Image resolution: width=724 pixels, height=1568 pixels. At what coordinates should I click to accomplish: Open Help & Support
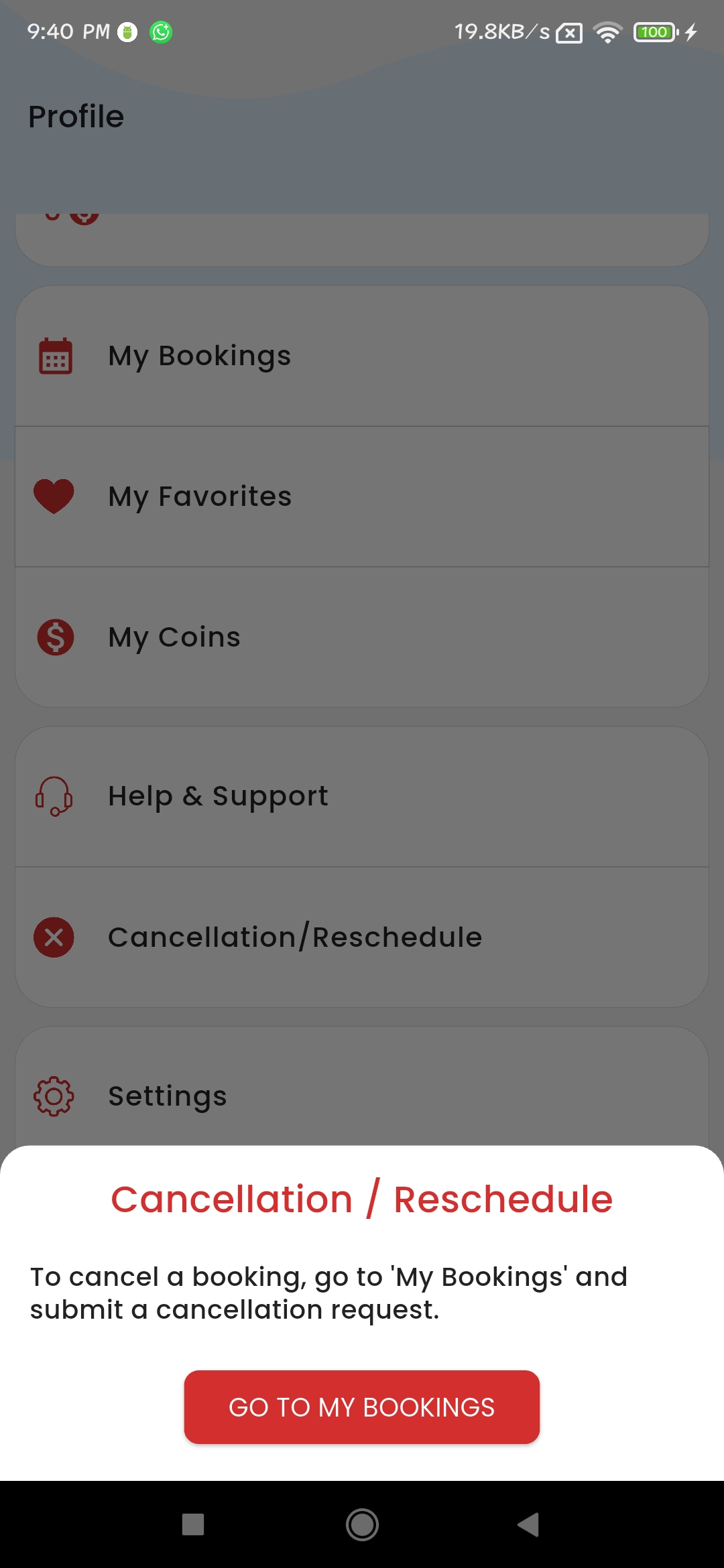(x=361, y=797)
